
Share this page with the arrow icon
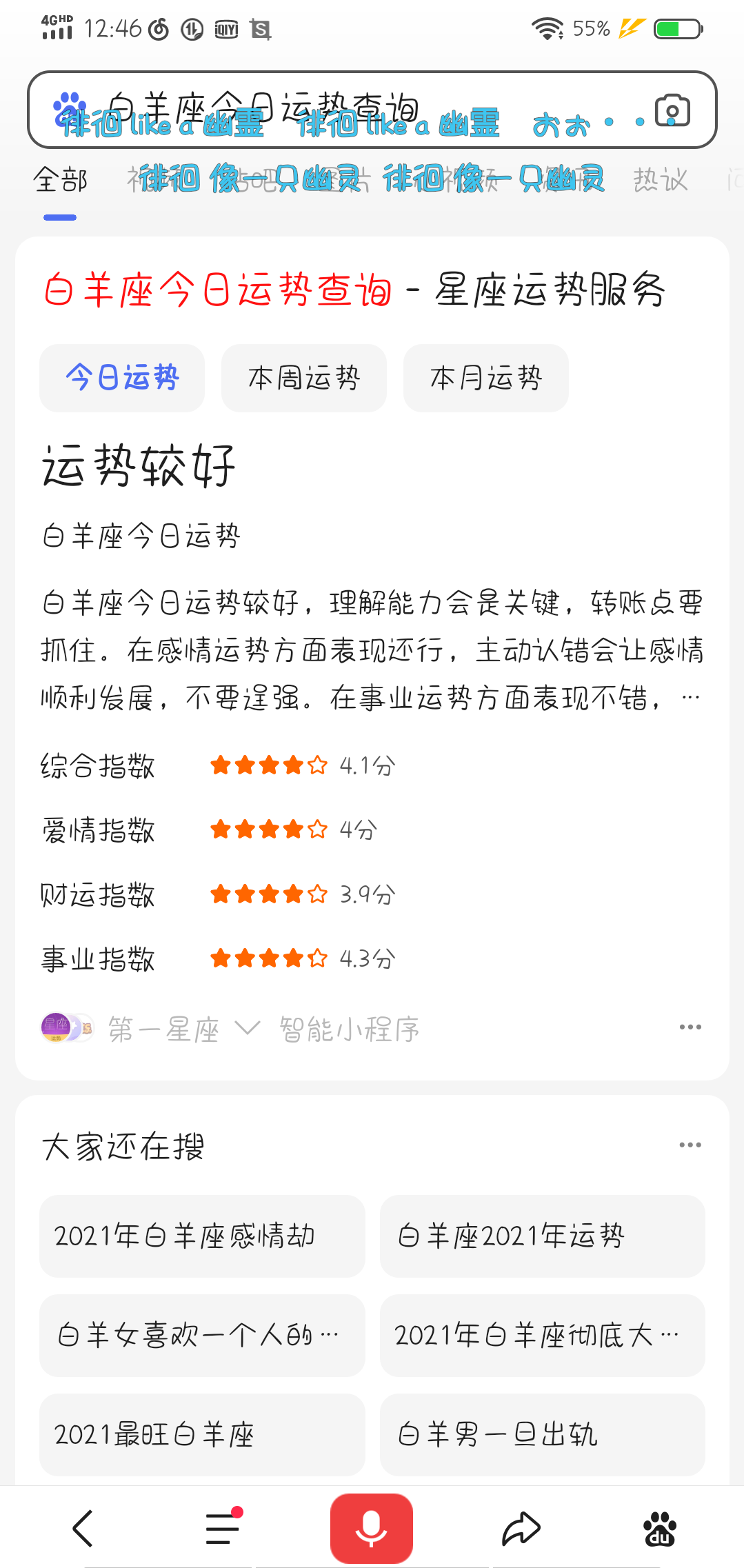pos(521,1528)
